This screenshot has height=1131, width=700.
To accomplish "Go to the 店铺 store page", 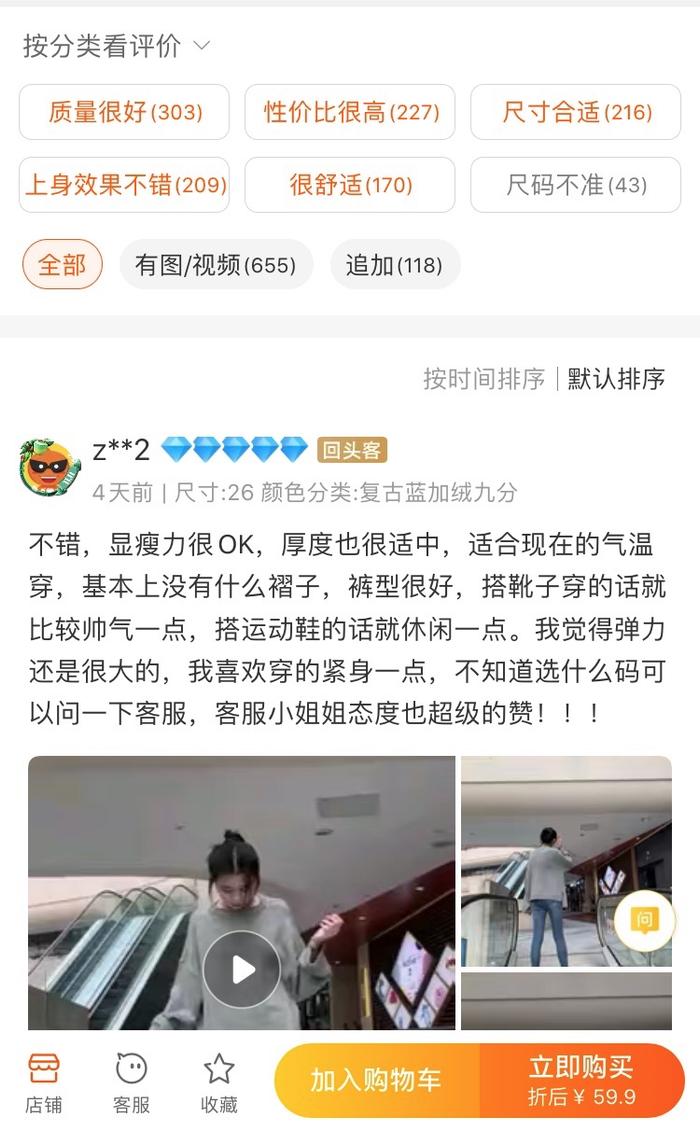I will 43,1082.
